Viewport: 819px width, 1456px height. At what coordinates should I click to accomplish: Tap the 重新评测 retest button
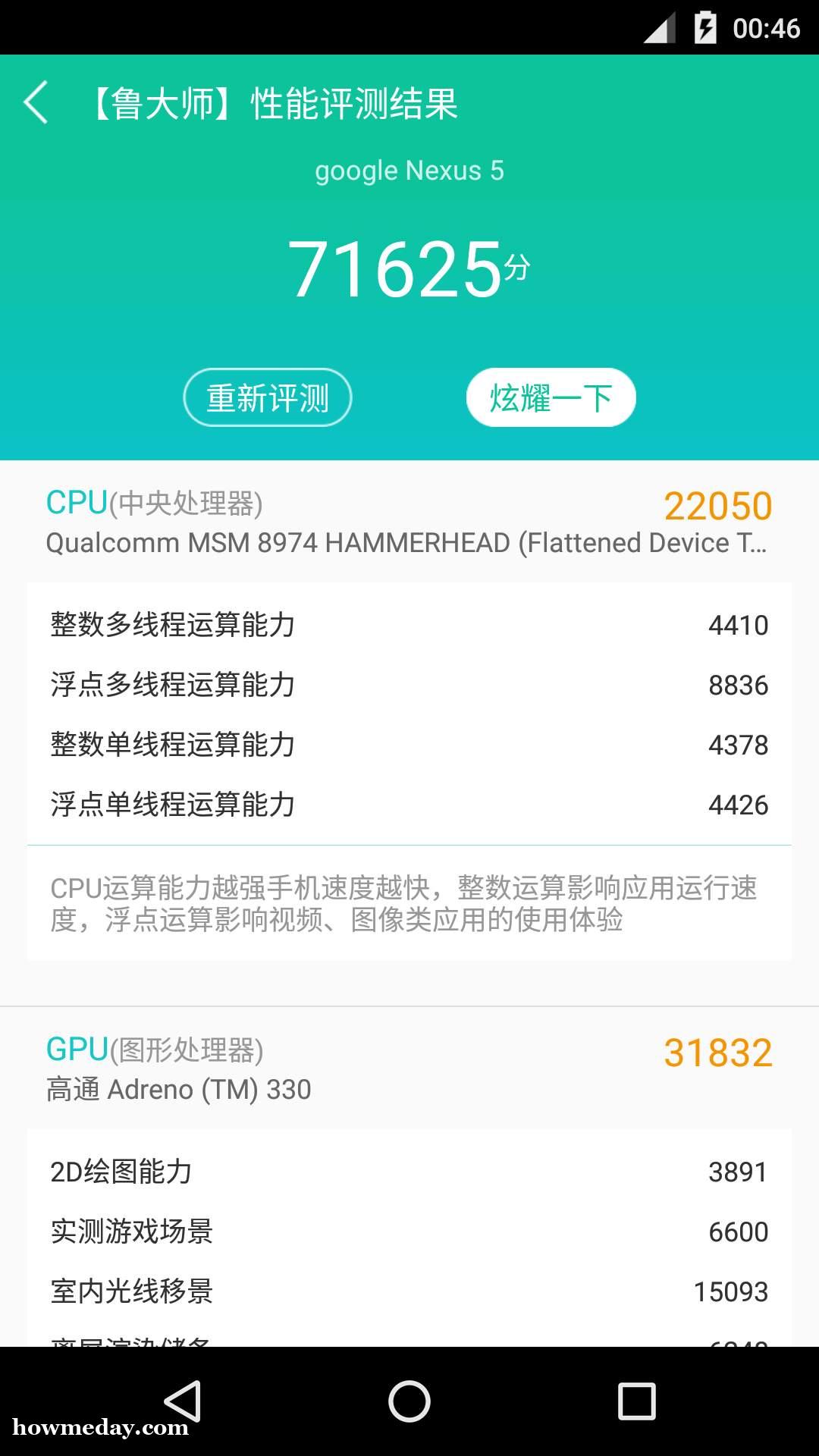[x=268, y=397]
